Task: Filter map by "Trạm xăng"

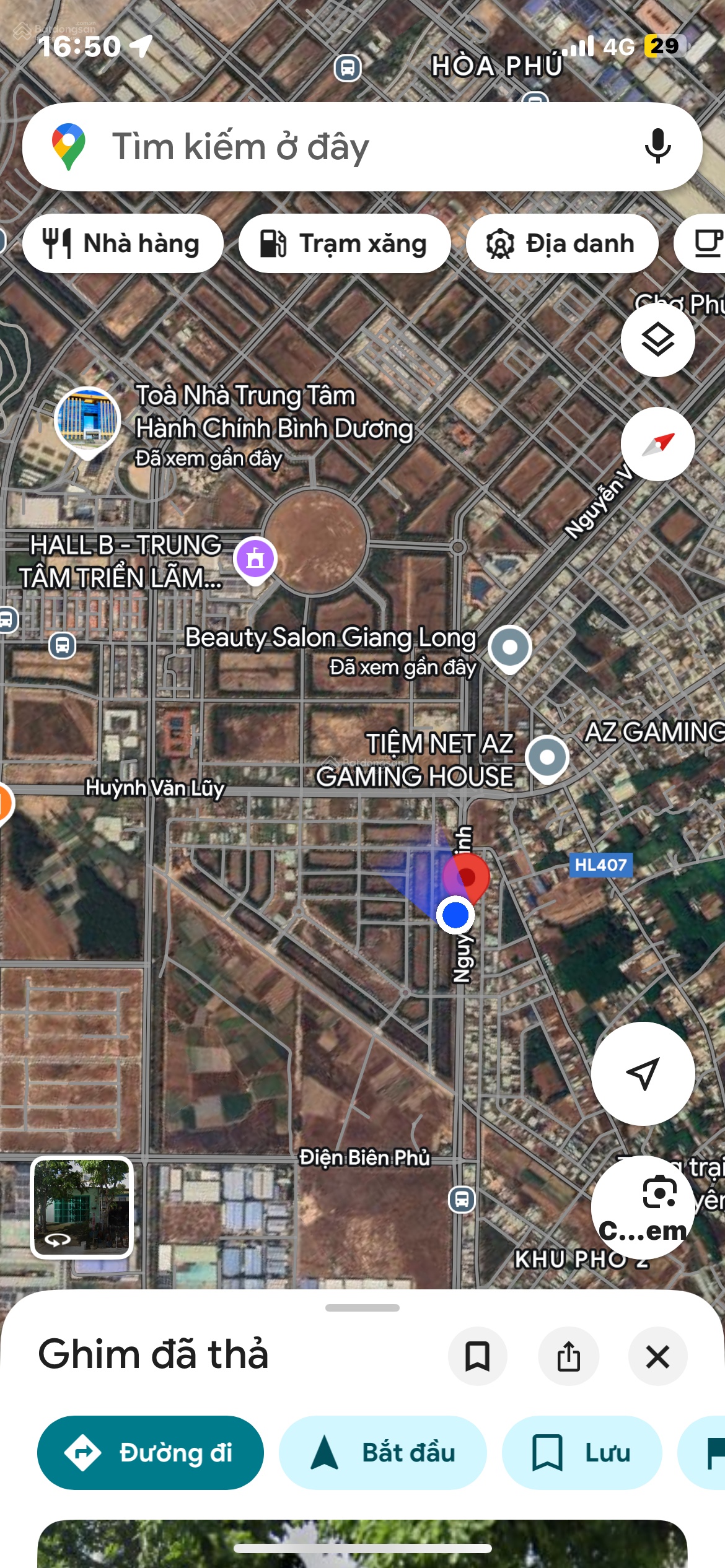Action: pos(345,243)
